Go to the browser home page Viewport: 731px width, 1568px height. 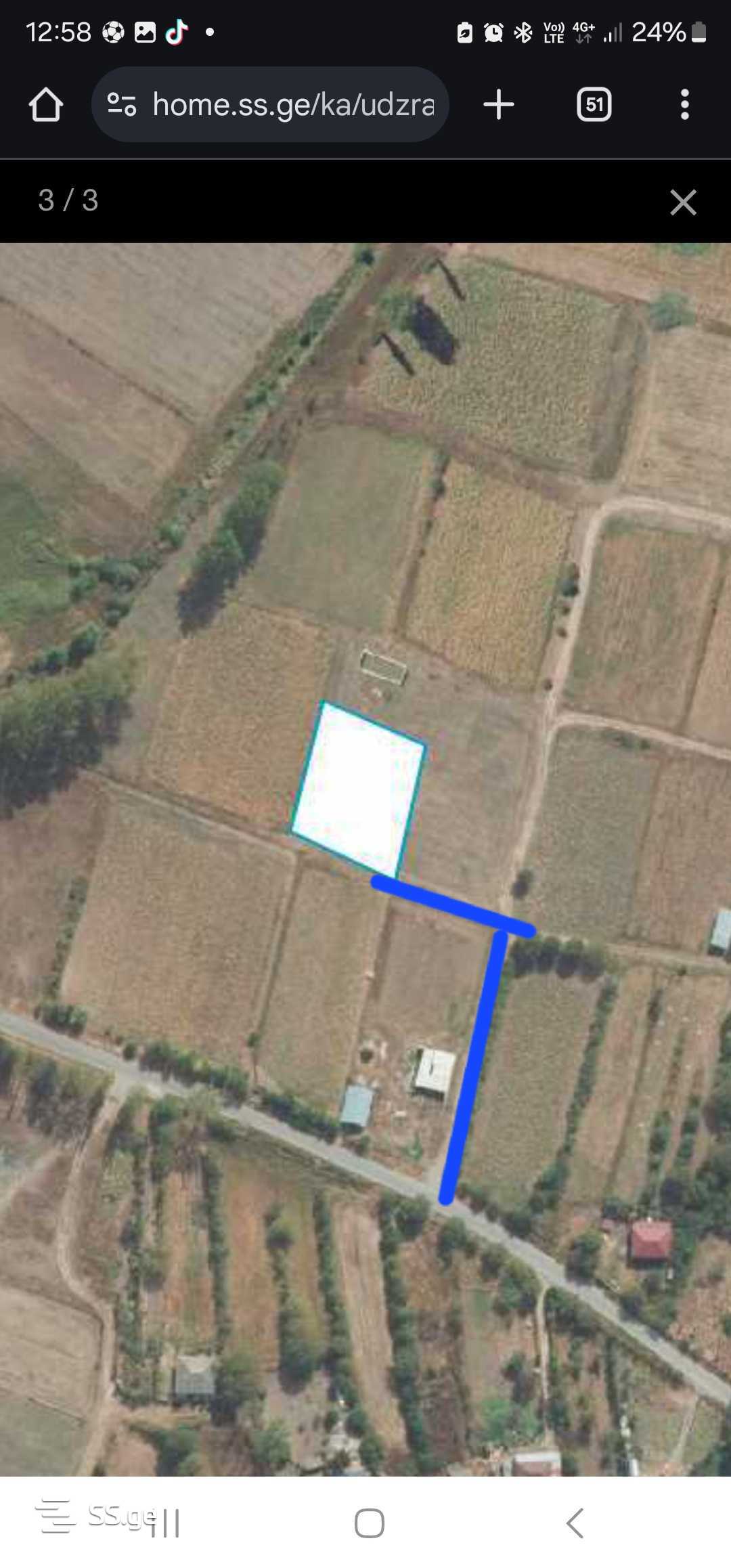46,105
